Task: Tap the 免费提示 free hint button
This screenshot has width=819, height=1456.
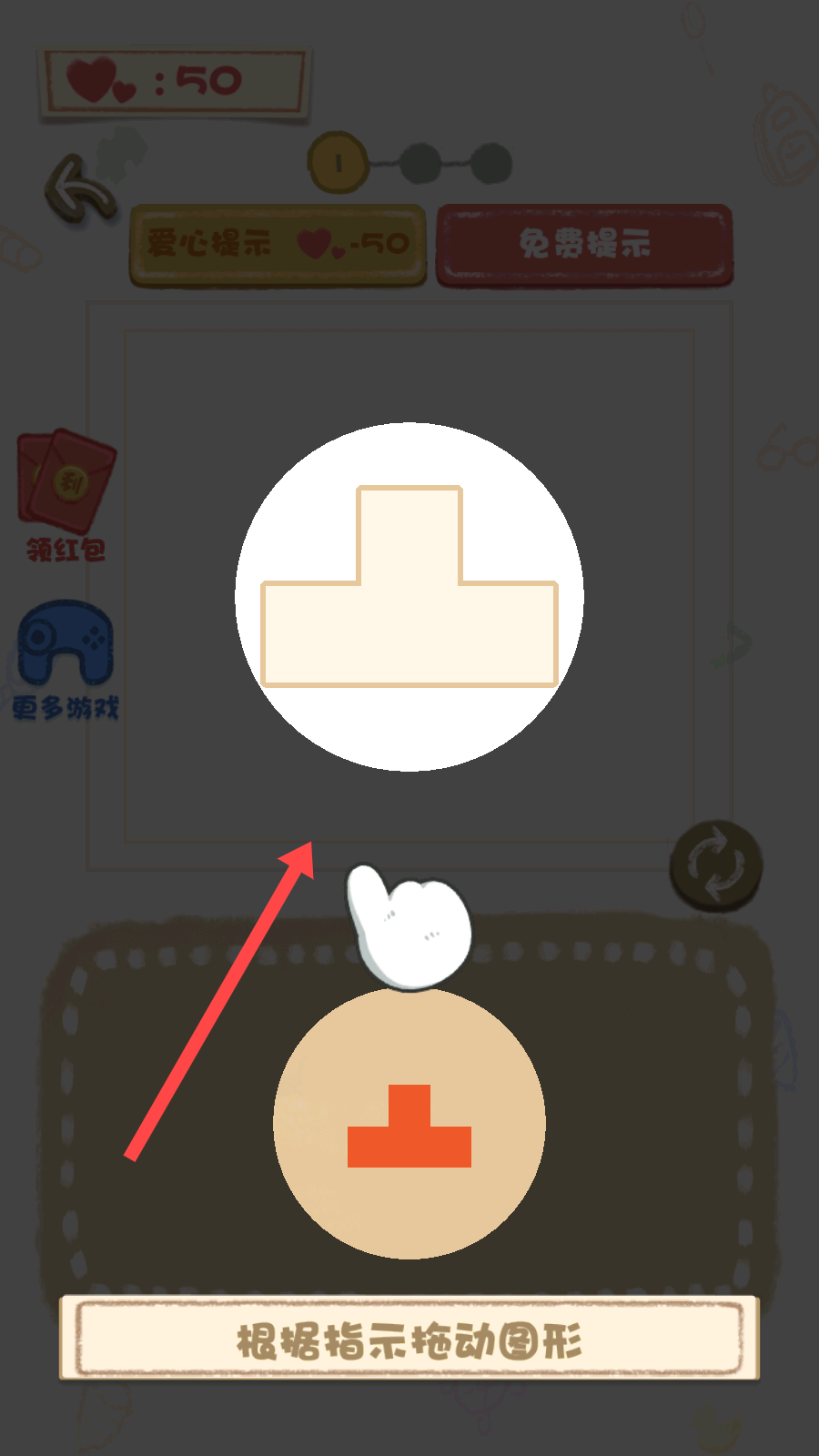Action: point(584,244)
